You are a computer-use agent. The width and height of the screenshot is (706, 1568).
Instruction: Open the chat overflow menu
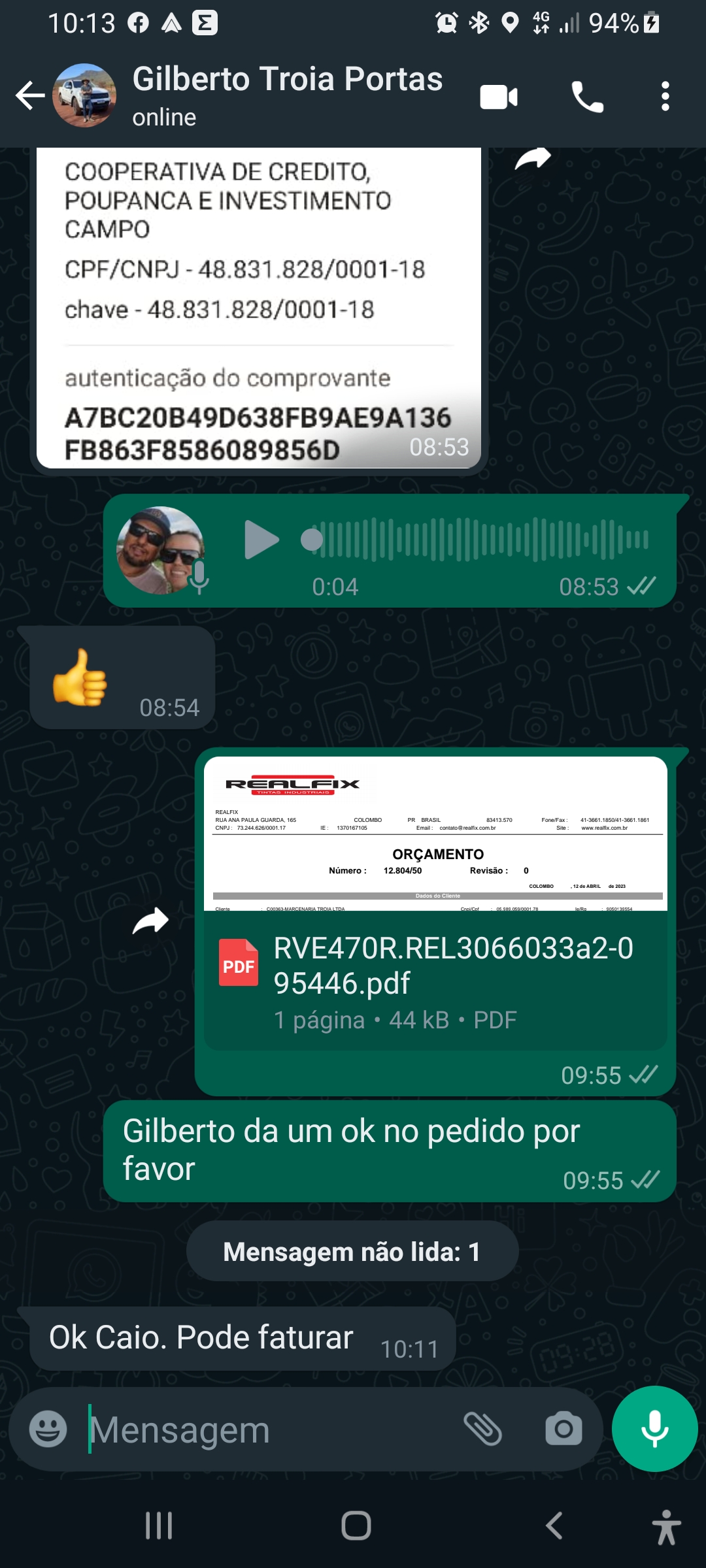pyautogui.click(x=665, y=97)
